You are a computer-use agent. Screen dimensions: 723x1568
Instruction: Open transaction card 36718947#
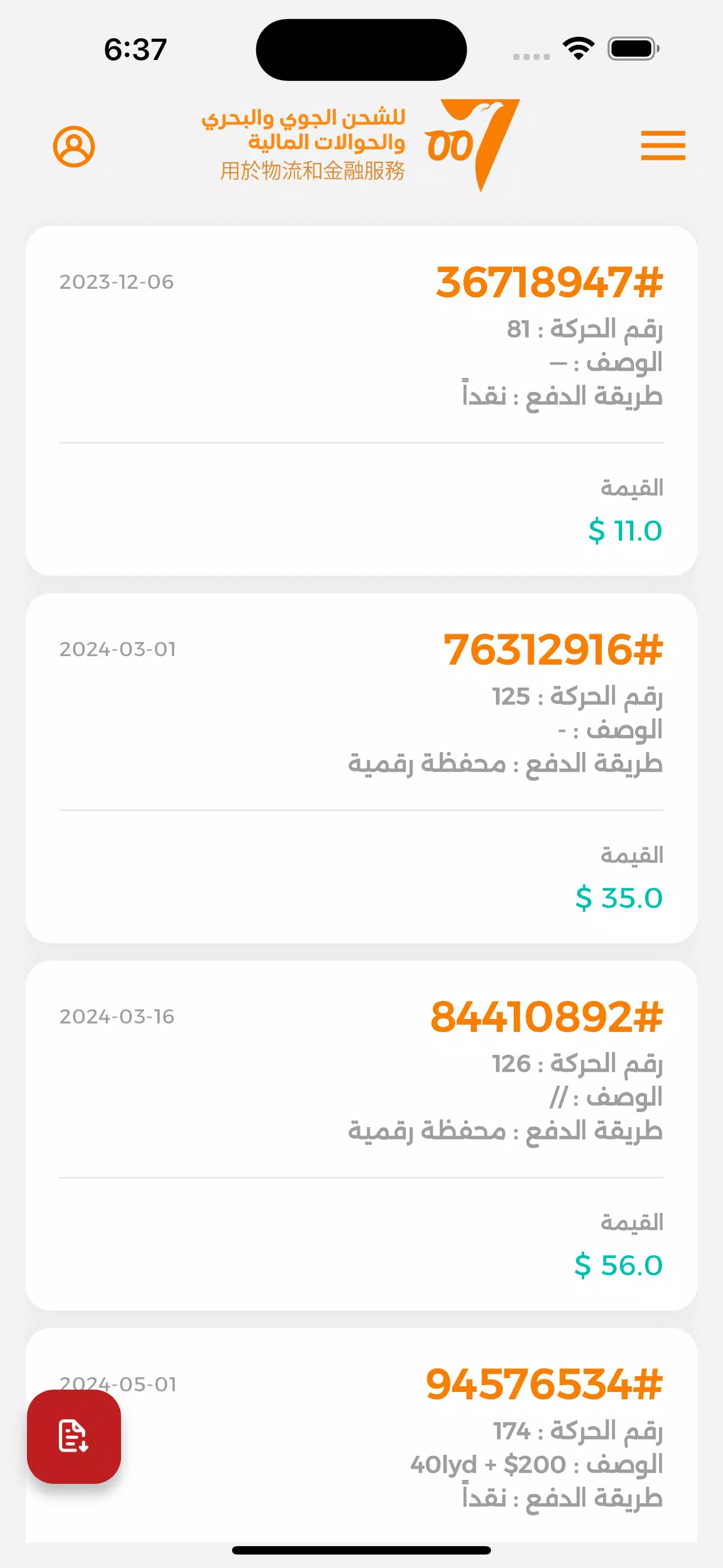361,400
